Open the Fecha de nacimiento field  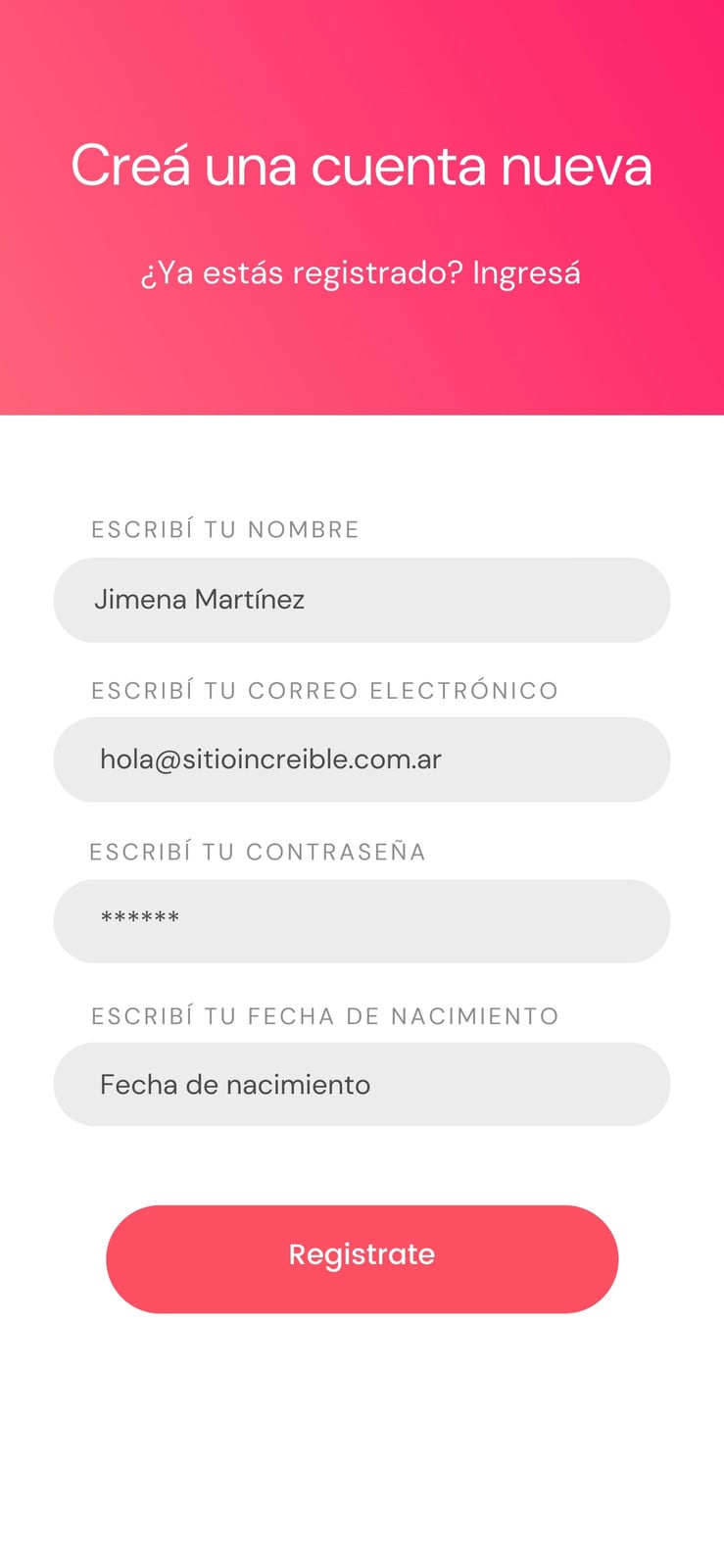point(362,1084)
